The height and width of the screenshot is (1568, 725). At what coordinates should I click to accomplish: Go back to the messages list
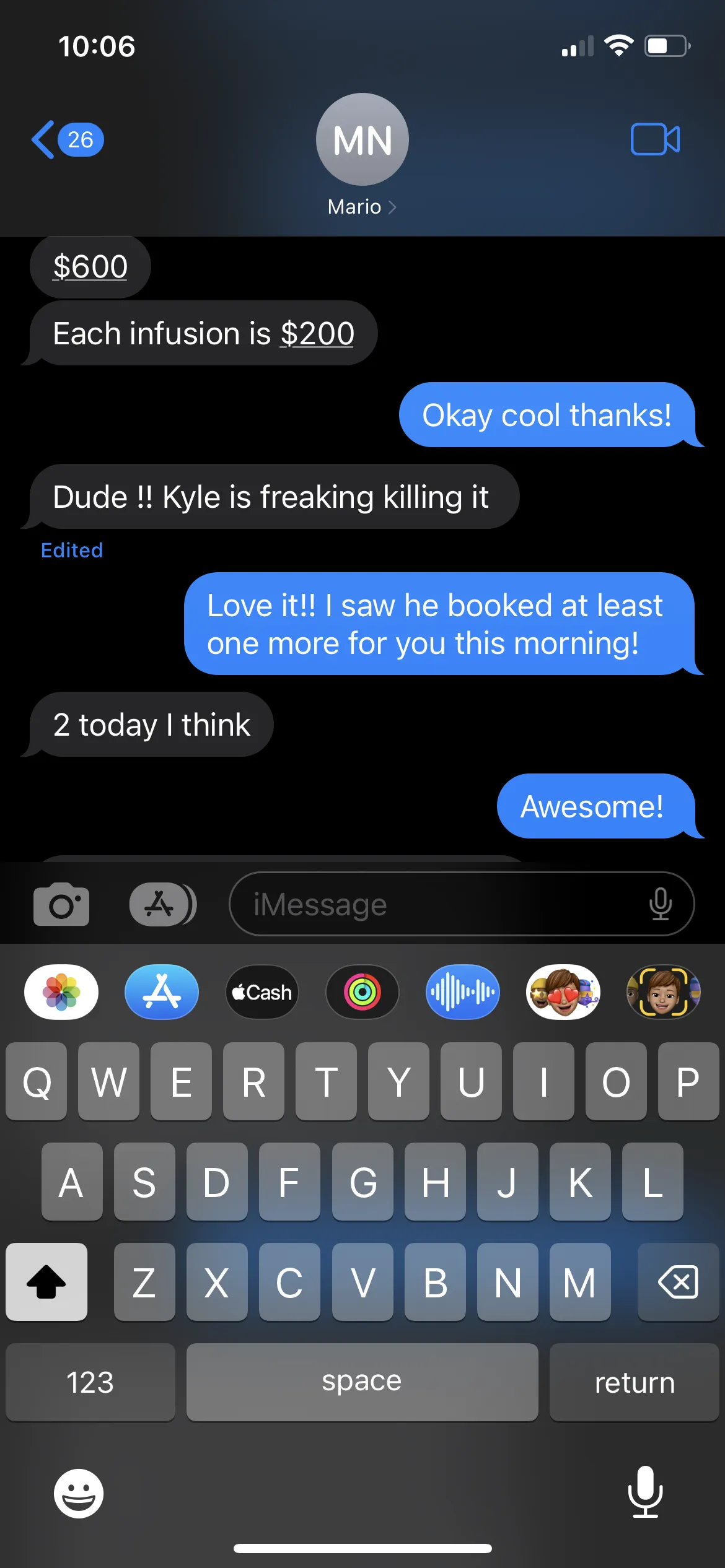coord(67,140)
